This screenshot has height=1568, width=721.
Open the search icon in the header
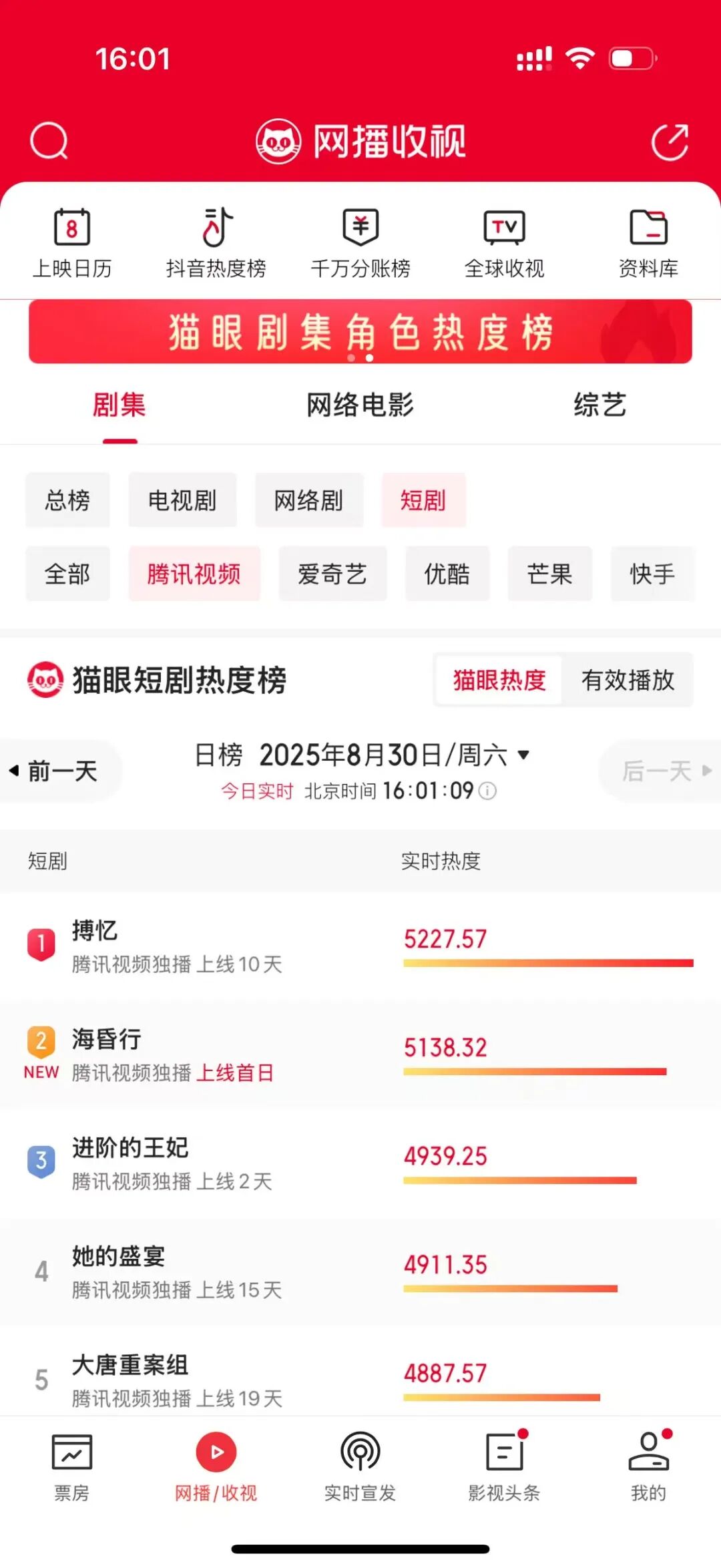[x=49, y=141]
